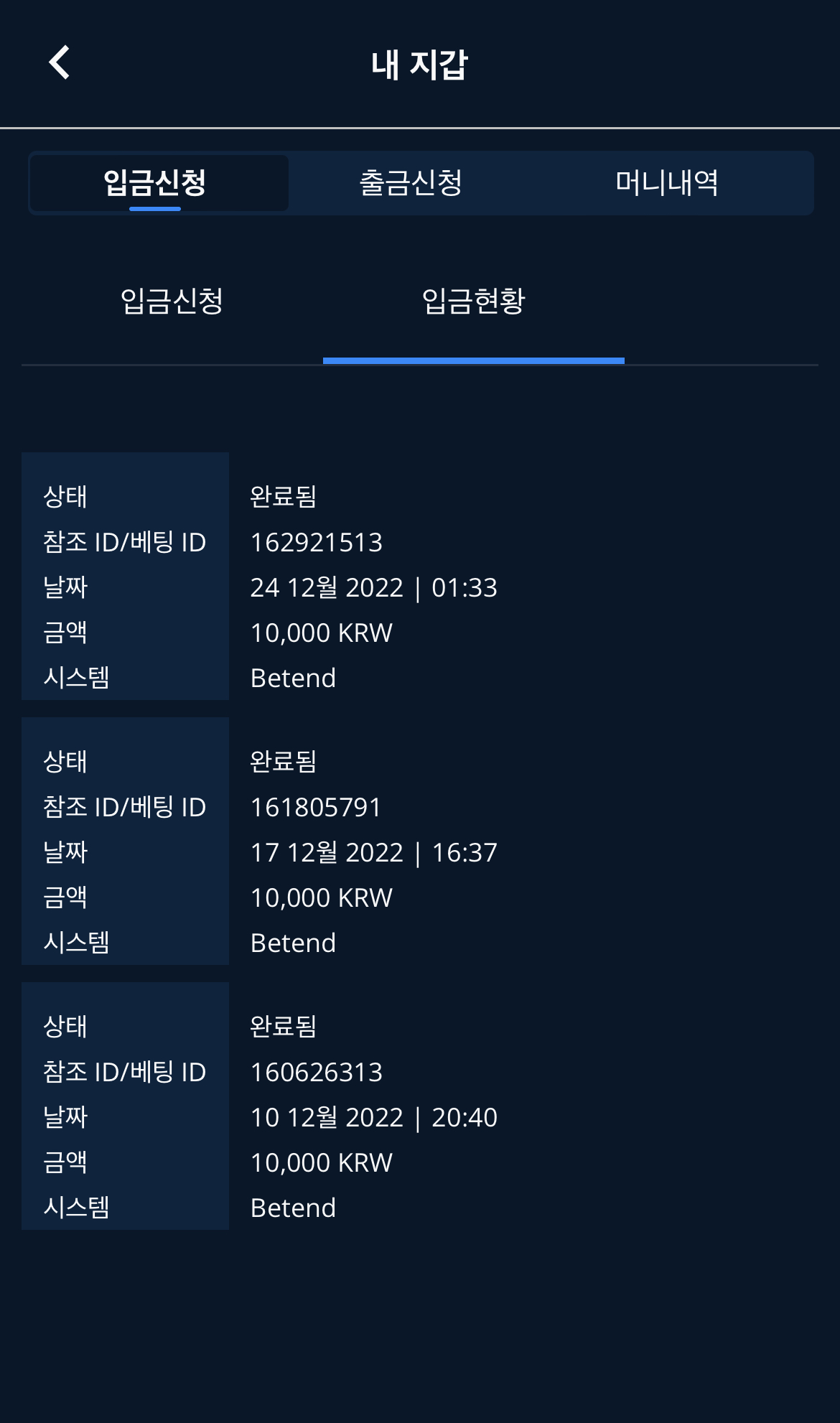Switch to the 입금신청 sub-tab
Image resolution: width=840 pixels, height=1423 pixels.
172,301
